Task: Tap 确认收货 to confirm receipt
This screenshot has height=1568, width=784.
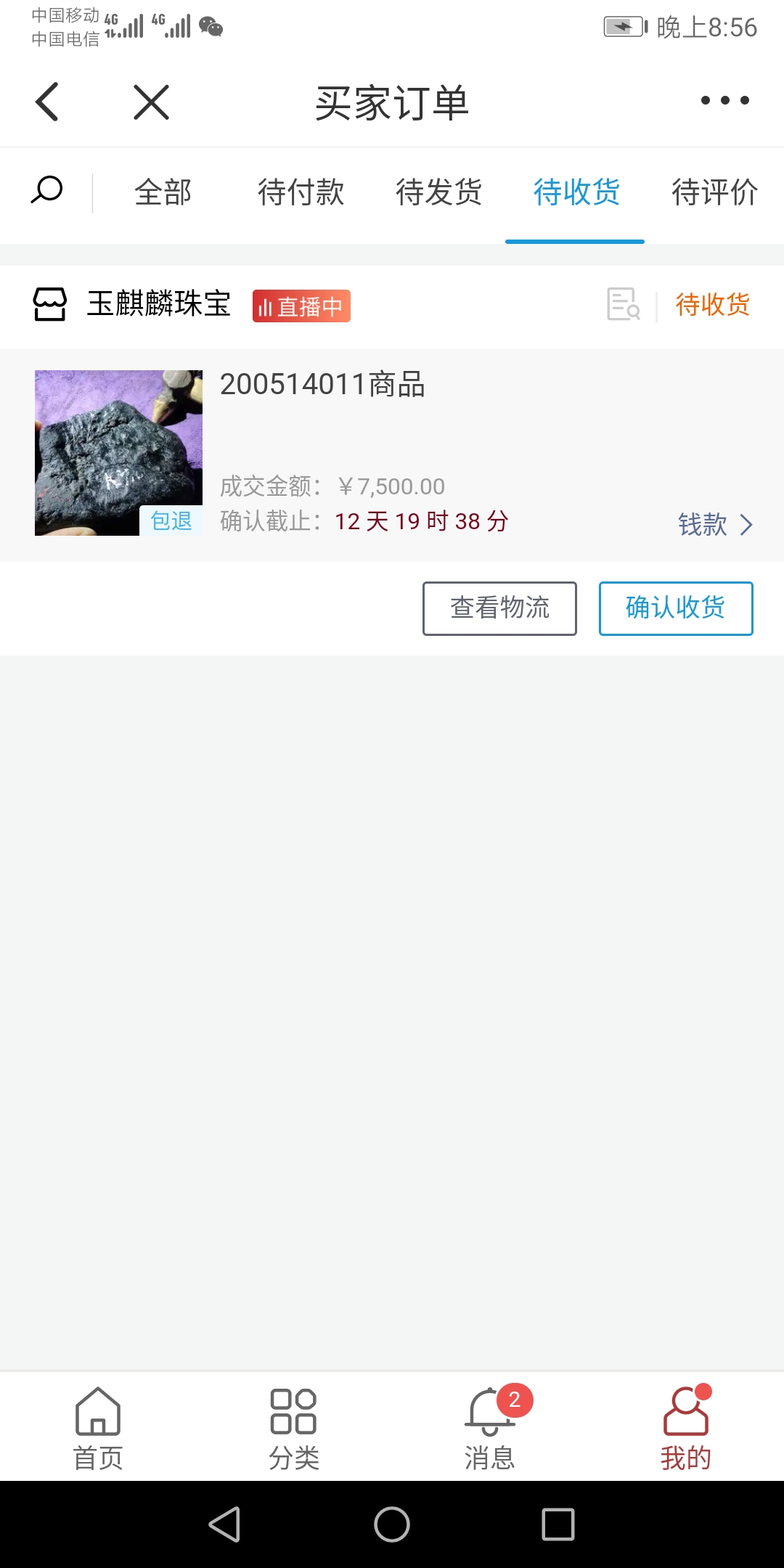Action: 676,608
